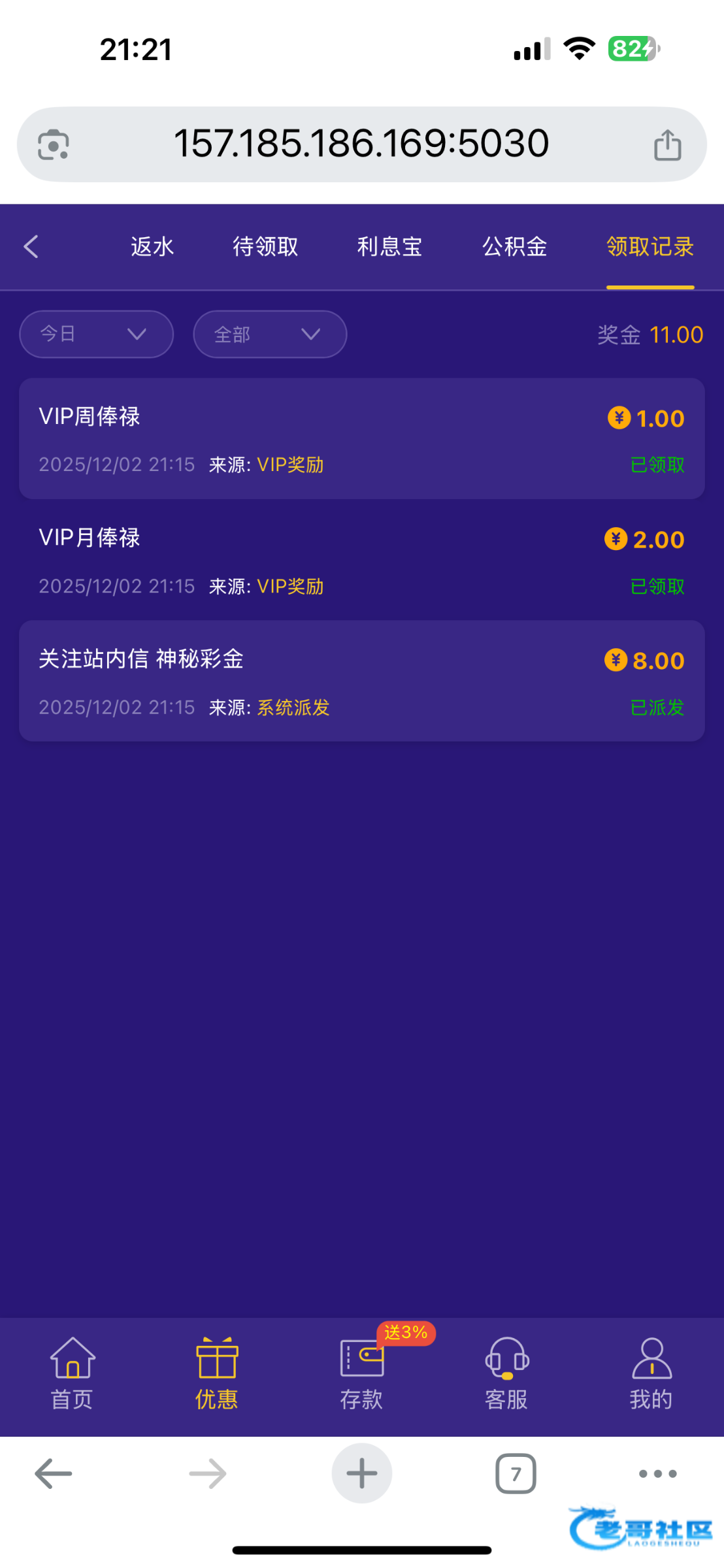The image size is (724, 1568).
Task: Go back to the previous browser page
Action: click(54, 1474)
